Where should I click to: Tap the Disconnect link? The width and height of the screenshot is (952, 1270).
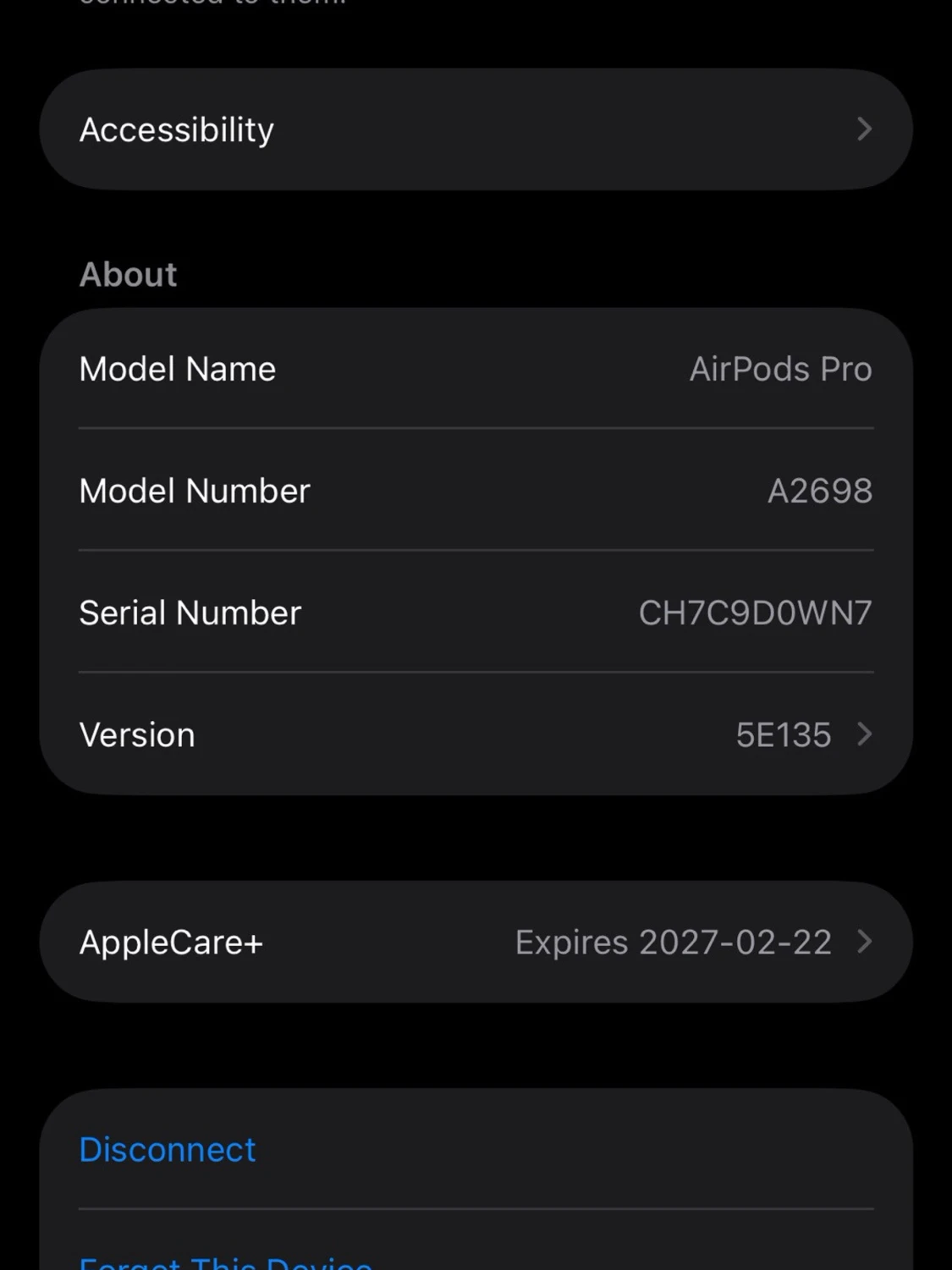pyautogui.click(x=167, y=1149)
